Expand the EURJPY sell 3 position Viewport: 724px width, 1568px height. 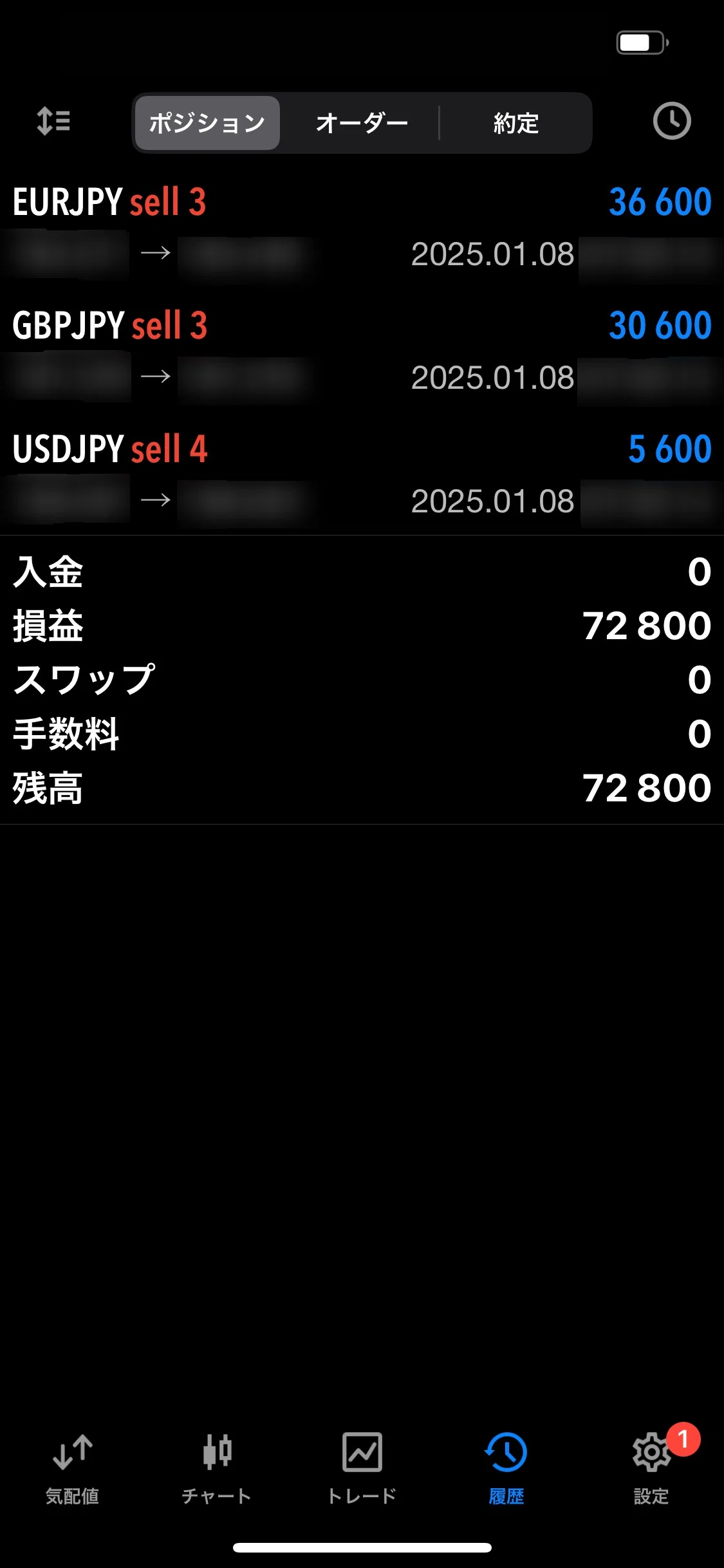click(x=362, y=228)
